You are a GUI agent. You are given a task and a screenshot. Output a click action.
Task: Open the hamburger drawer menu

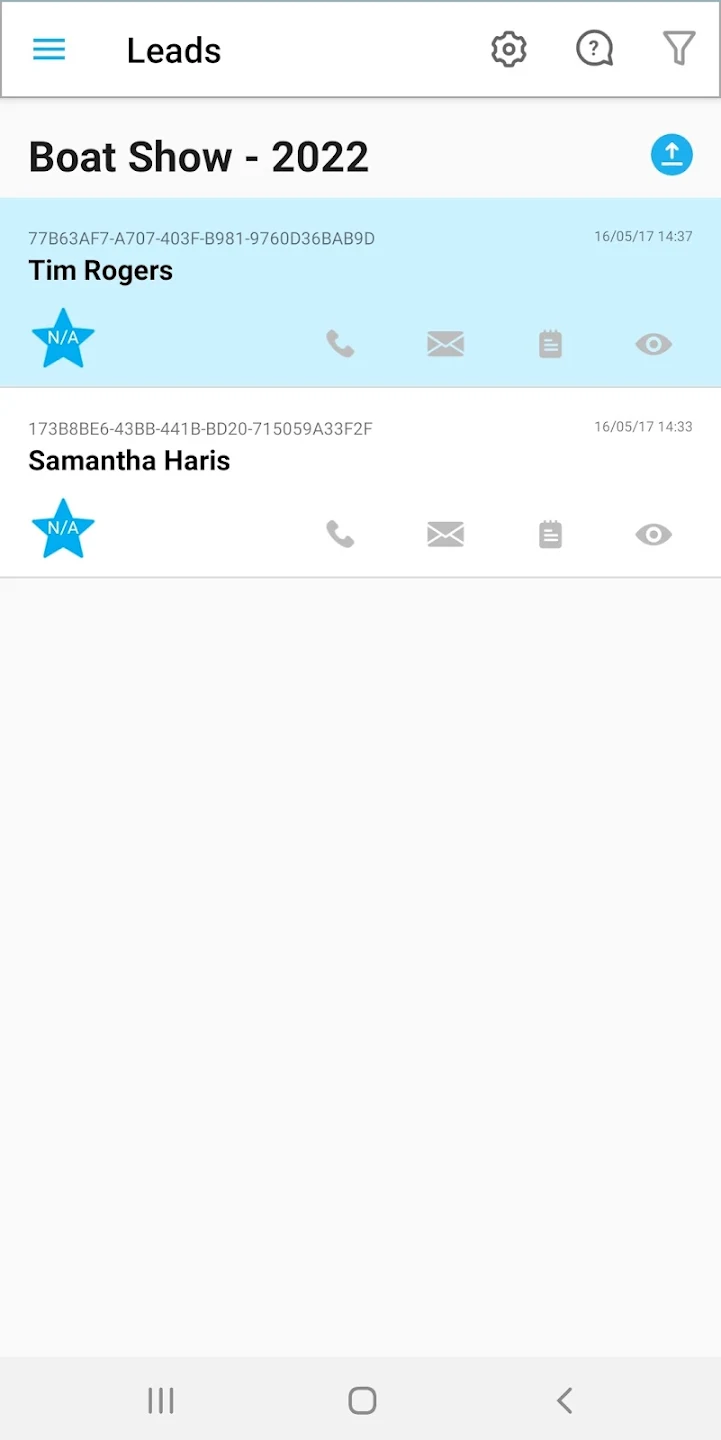49,49
